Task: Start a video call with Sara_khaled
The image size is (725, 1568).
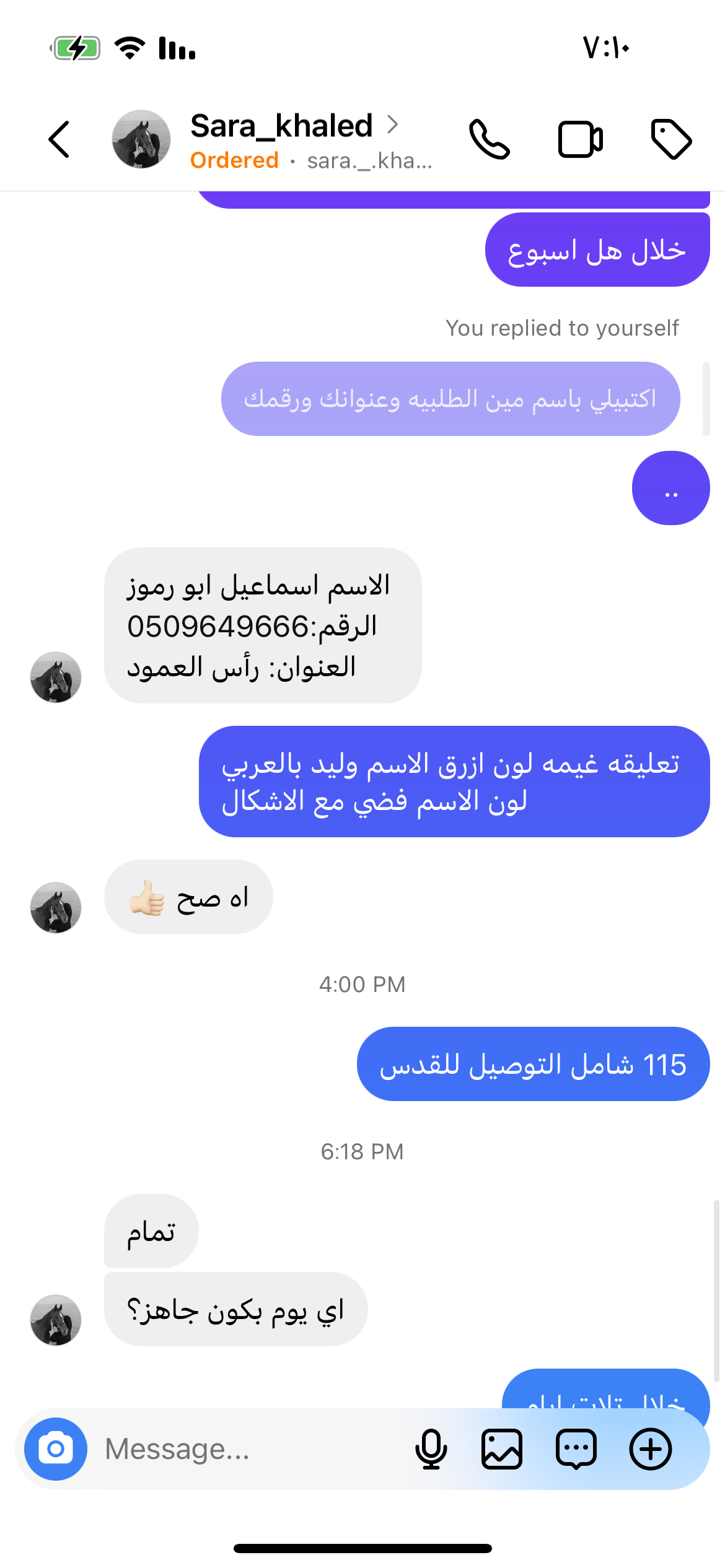Action: [580, 139]
